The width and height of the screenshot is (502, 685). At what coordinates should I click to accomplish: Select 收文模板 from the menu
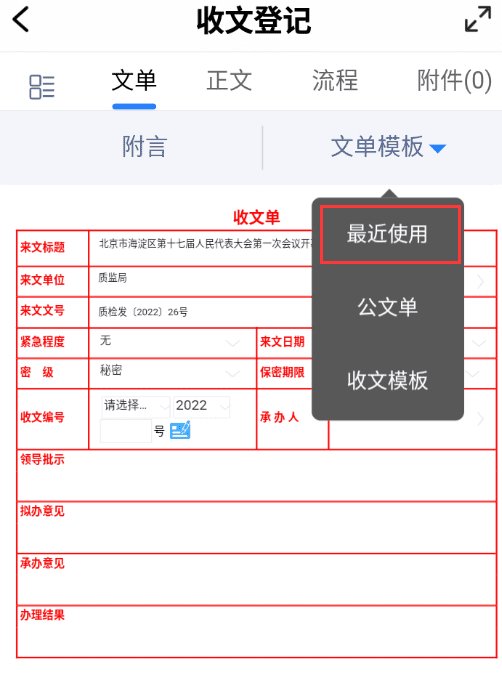[388, 380]
